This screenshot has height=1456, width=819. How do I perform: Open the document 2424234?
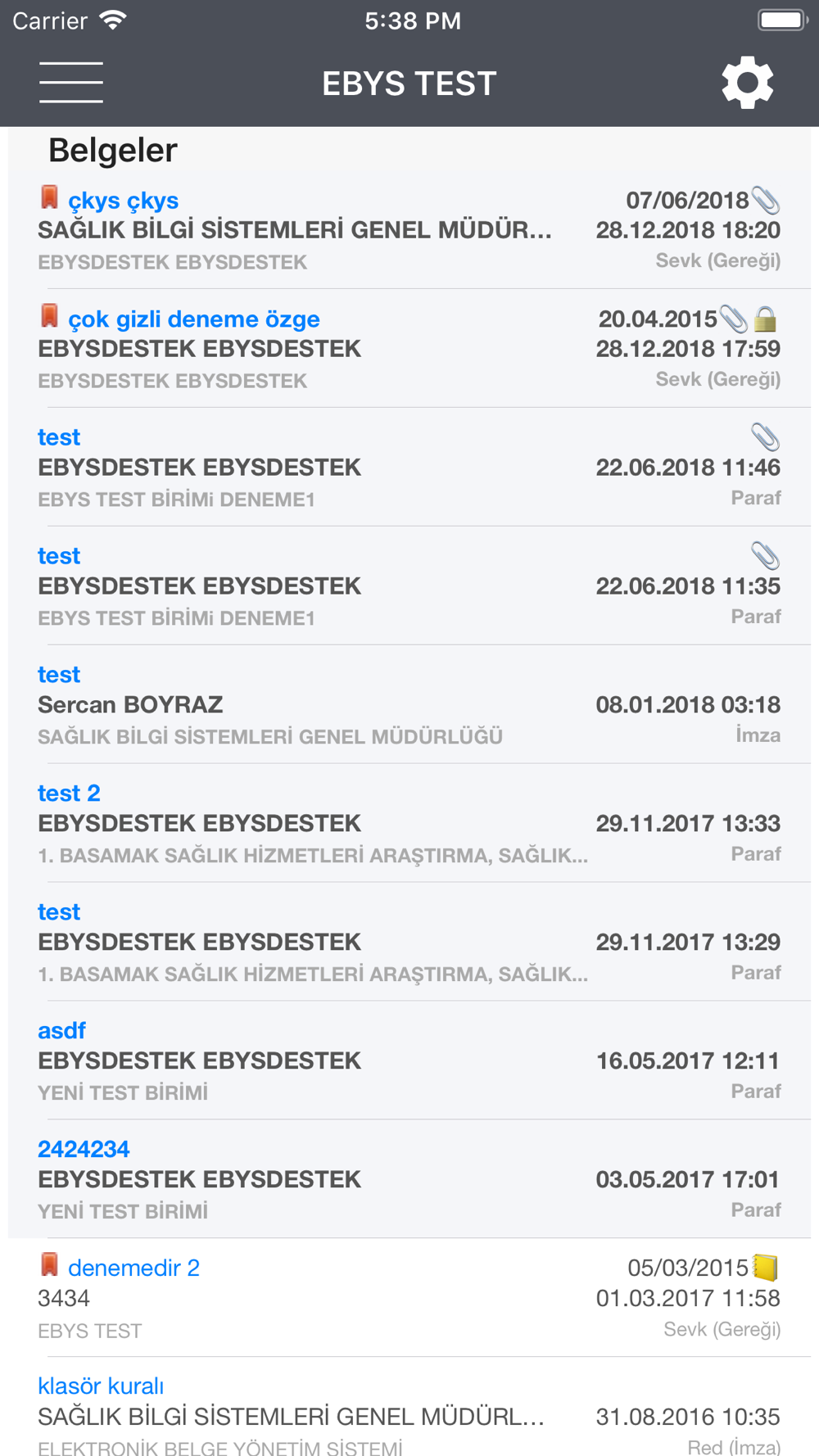coord(409,1179)
